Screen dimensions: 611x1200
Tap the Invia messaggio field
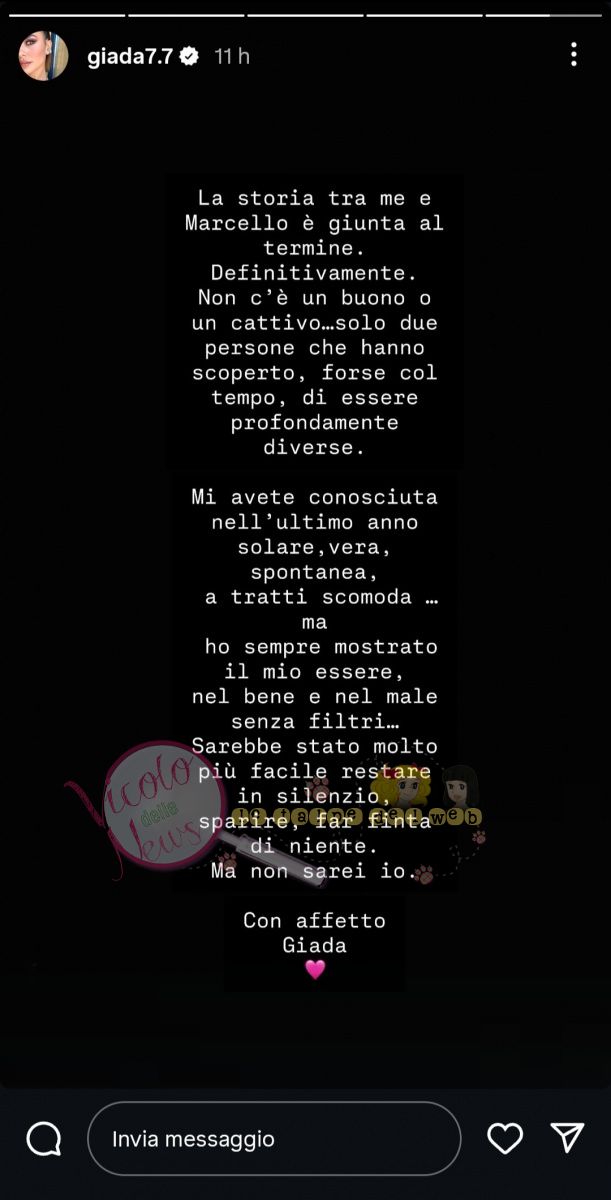coord(274,1138)
